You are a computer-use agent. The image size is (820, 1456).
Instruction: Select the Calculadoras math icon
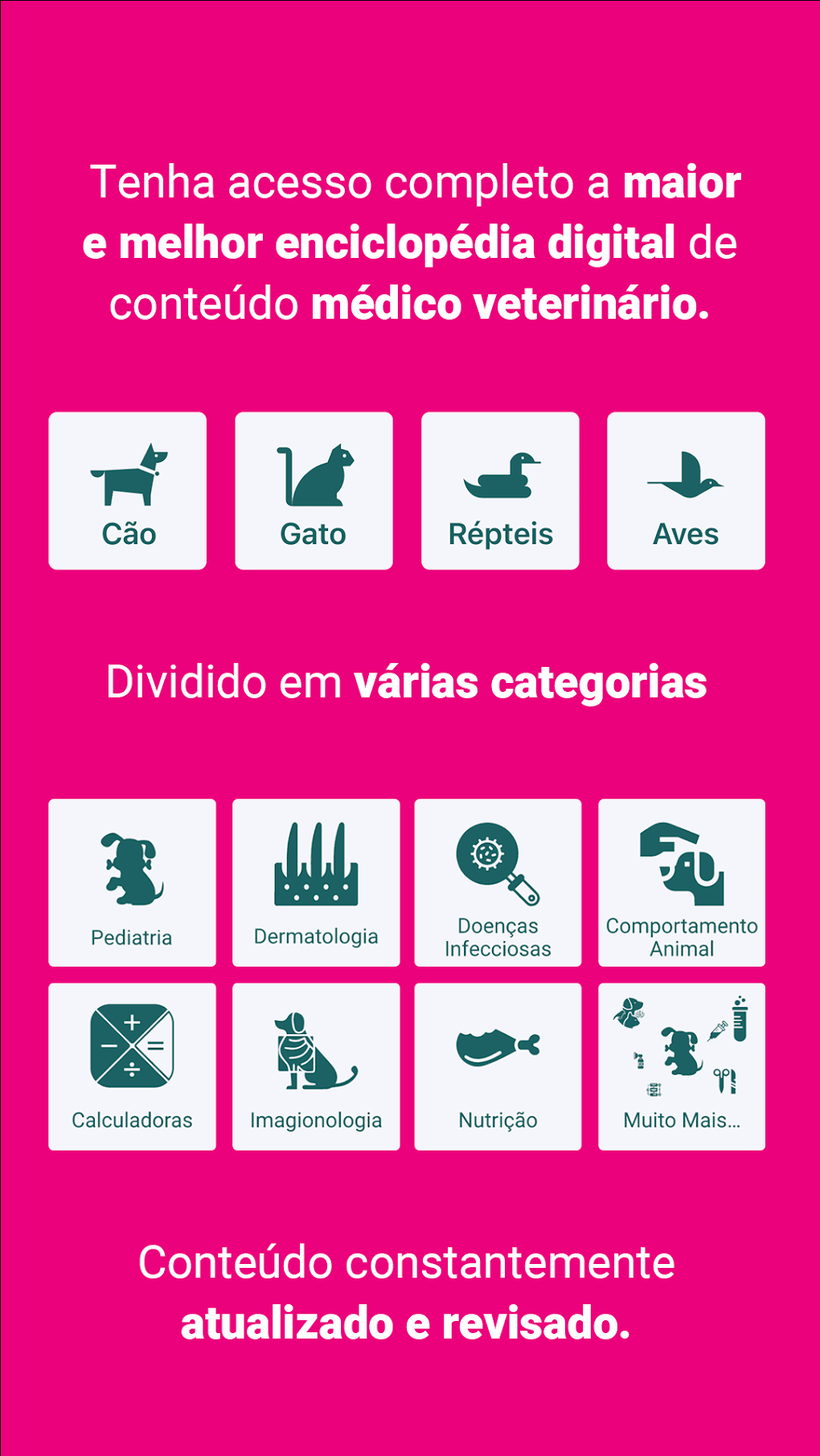132,1045
